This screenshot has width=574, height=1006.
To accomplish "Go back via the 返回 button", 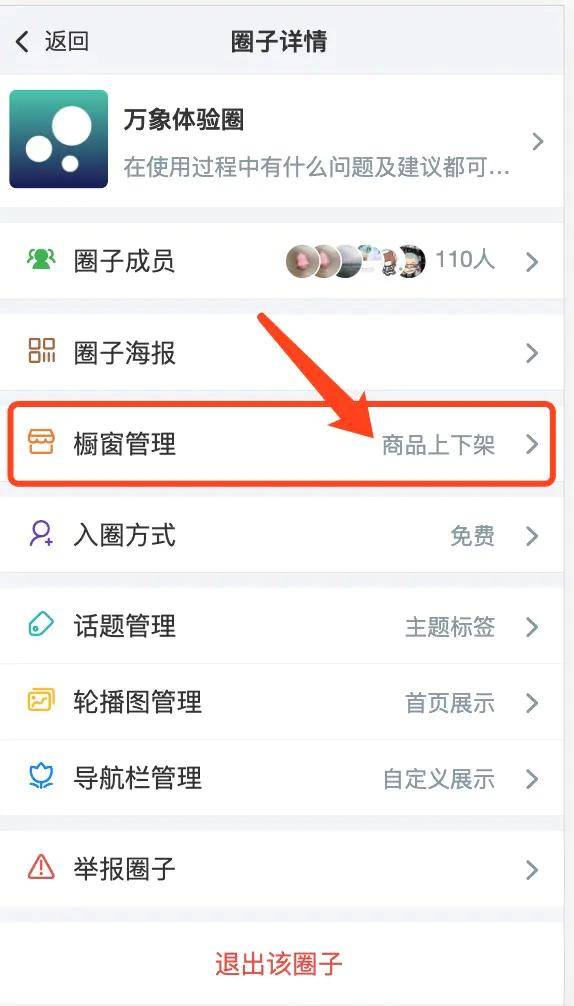I will point(51,42).
